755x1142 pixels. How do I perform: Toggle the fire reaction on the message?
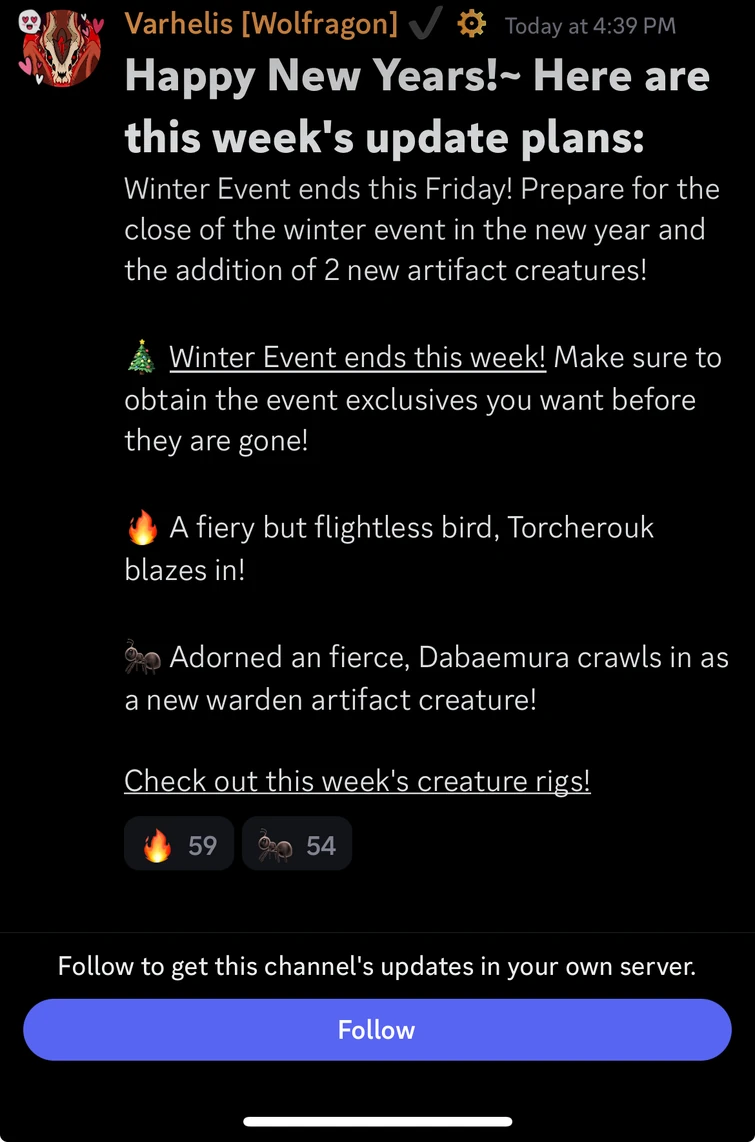178,844
